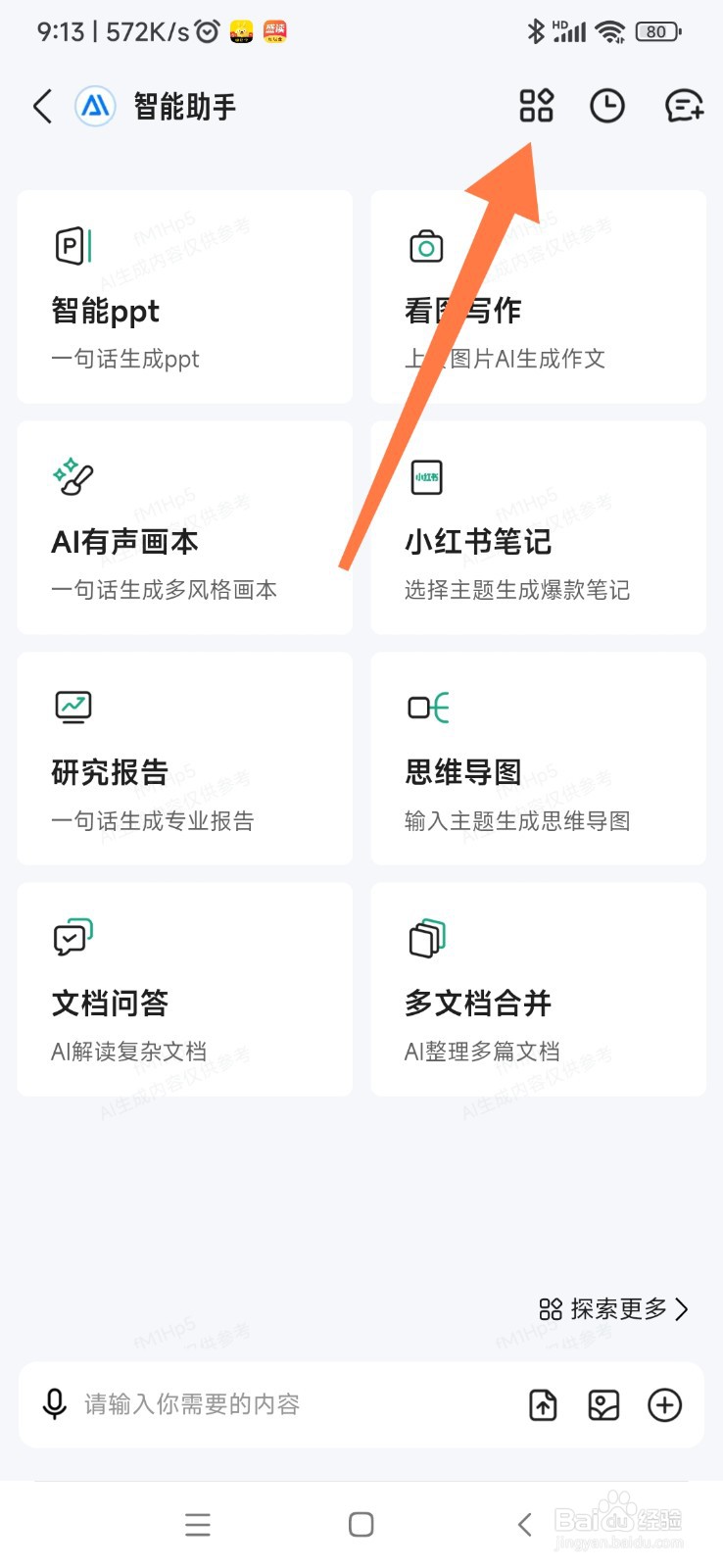Tap the input field 请输入你需要的内容
This screenshot has width=723, height=1568.
(x=245, y=1405)
